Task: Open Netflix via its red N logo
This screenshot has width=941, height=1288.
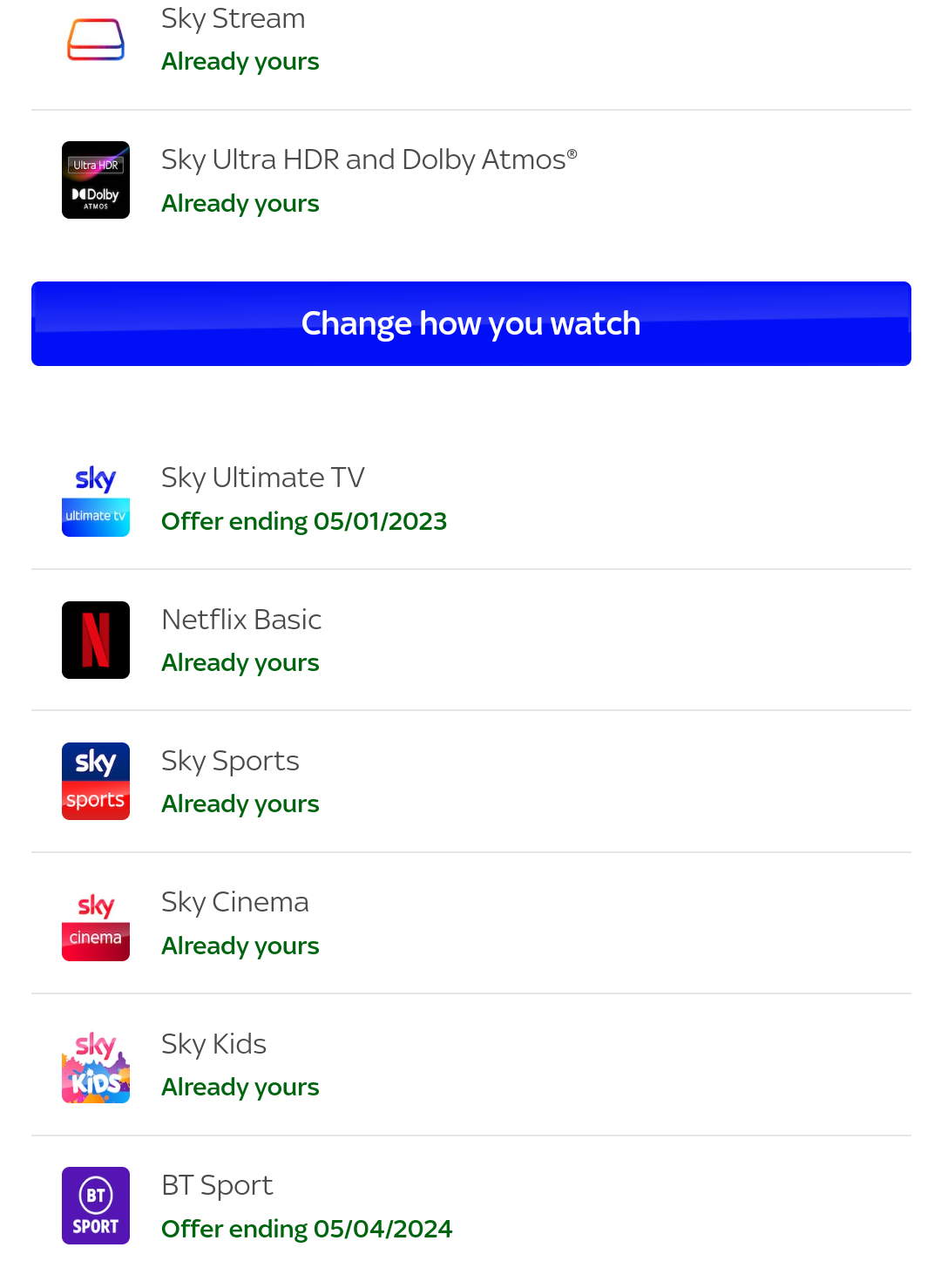Action: point(95,639)
